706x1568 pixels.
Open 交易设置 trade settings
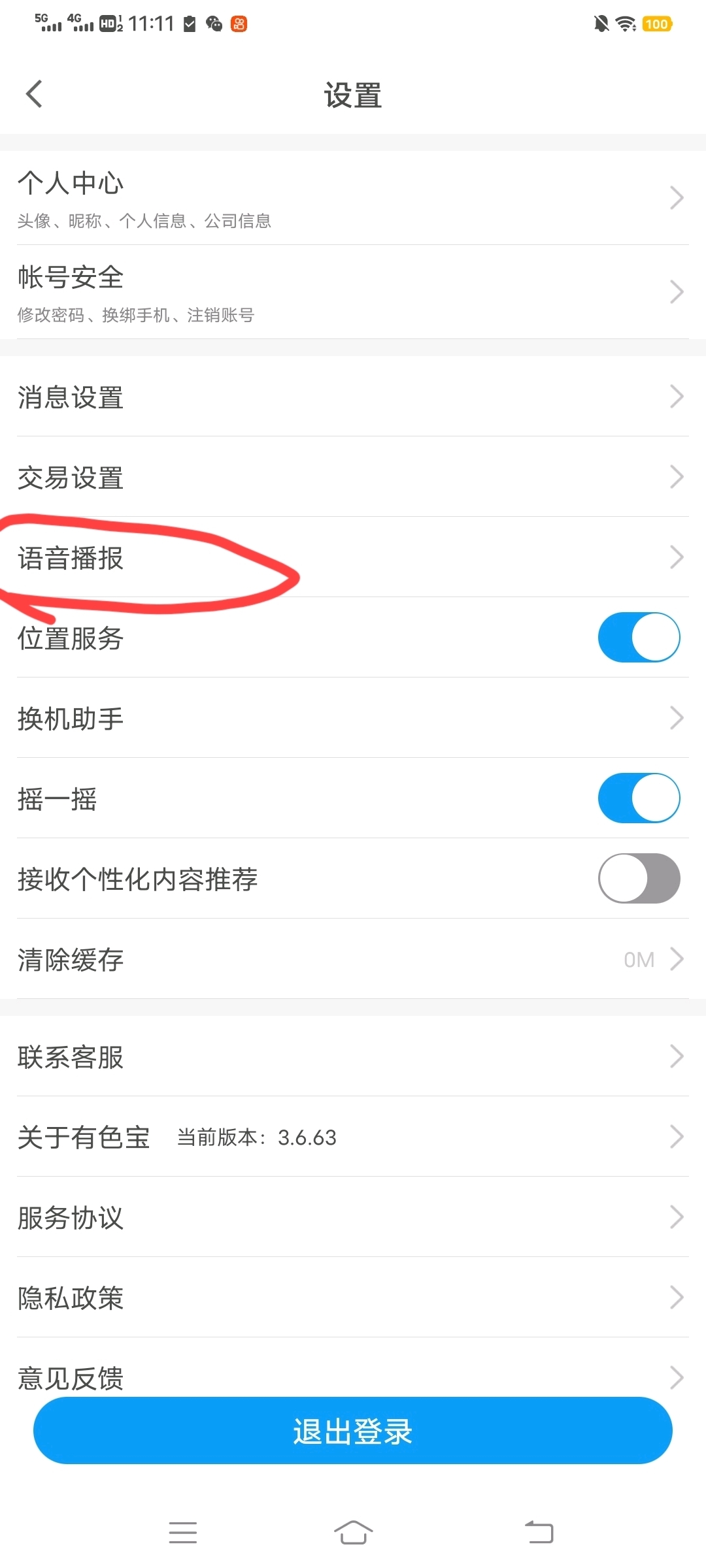coord(353,477)
